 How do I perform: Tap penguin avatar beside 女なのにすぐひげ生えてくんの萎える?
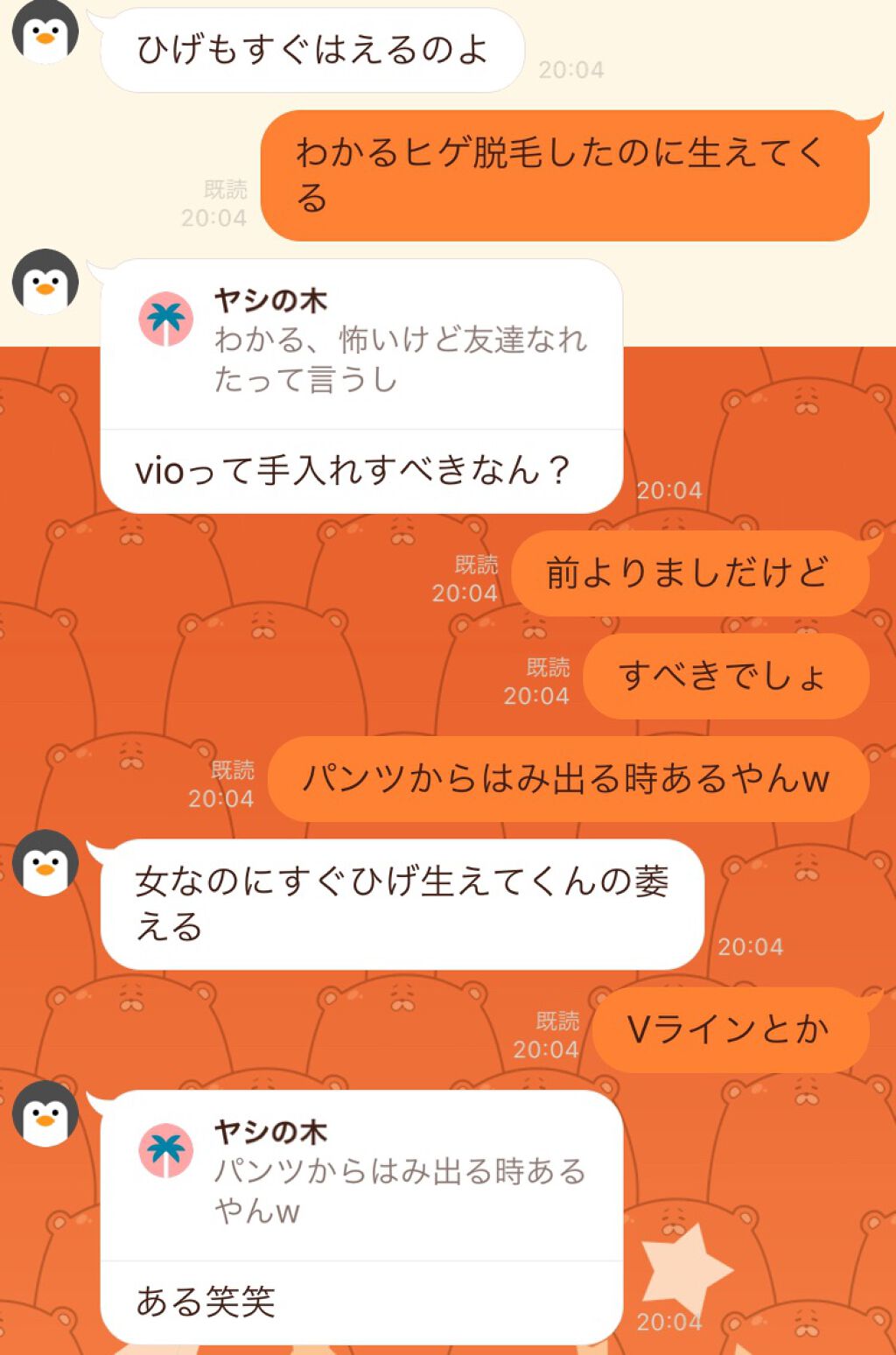pyautogui.click(x=45, y=862)
